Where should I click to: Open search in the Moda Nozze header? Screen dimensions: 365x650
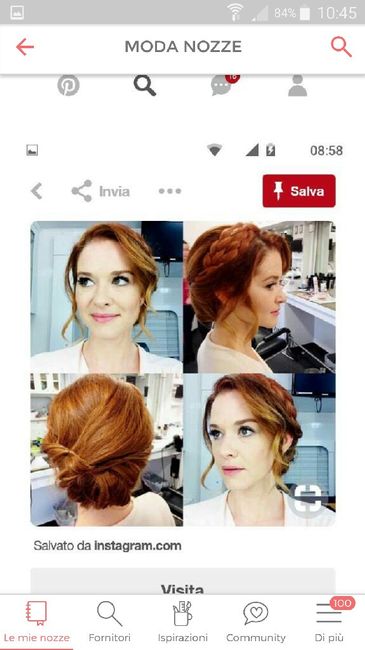click(341, 47)
